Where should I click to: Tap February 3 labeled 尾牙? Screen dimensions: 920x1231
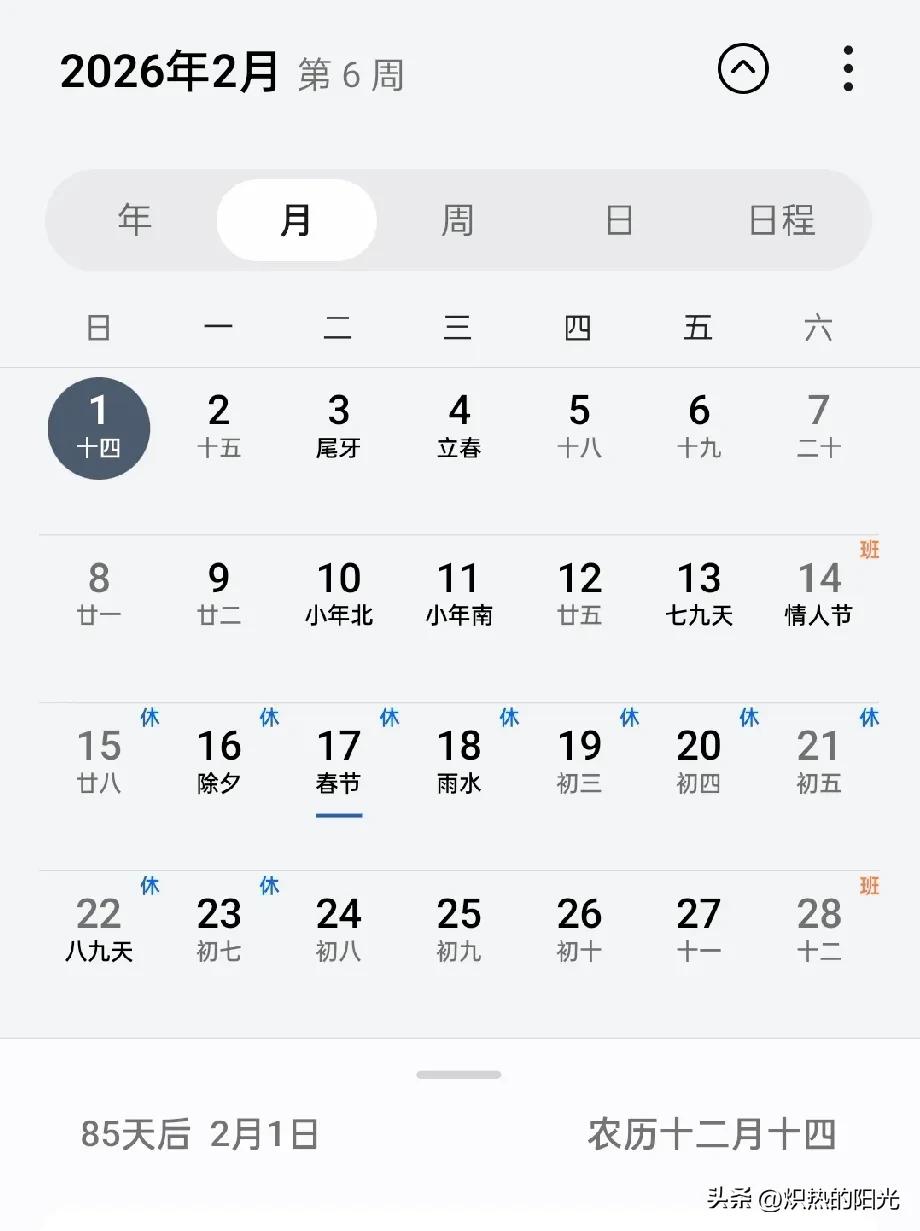tap(339, 427)
